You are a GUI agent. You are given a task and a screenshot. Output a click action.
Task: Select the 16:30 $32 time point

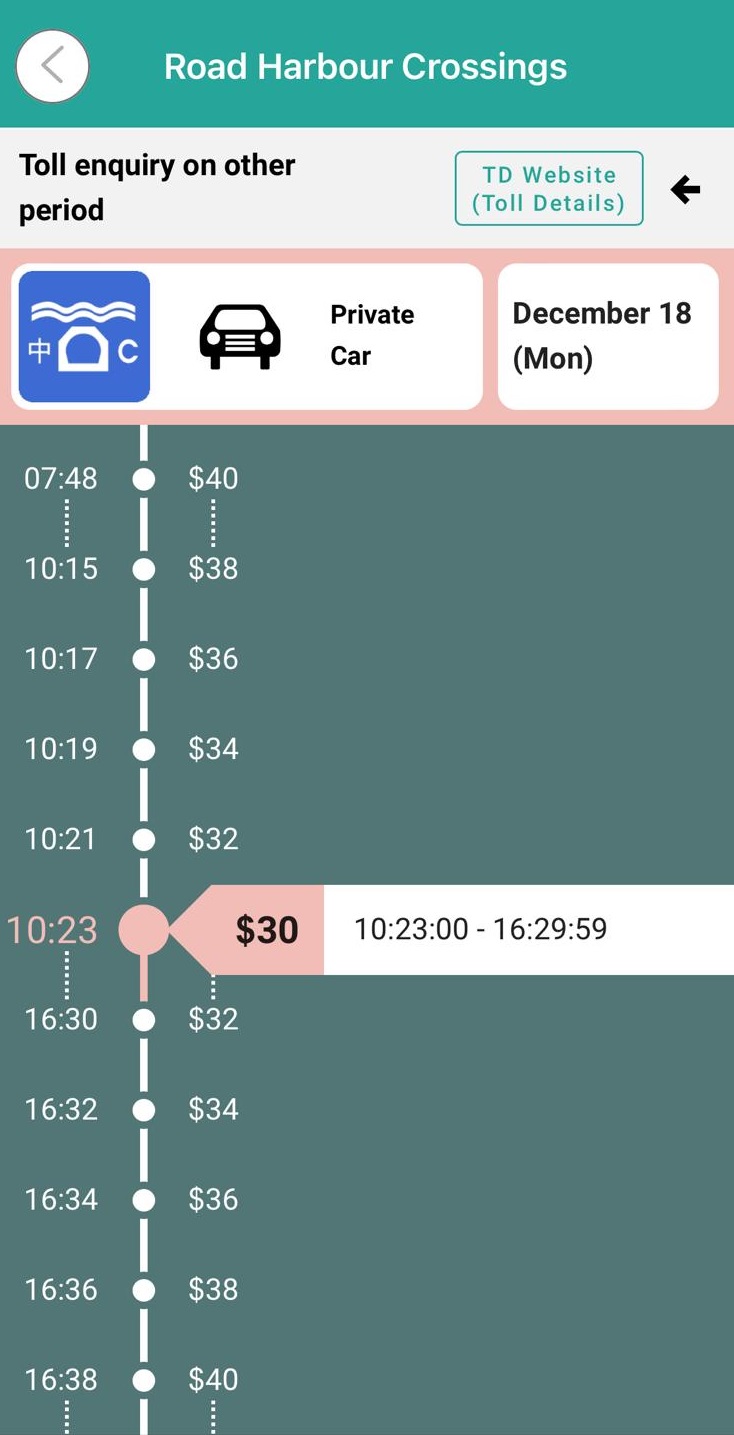tap(144, 1019)
